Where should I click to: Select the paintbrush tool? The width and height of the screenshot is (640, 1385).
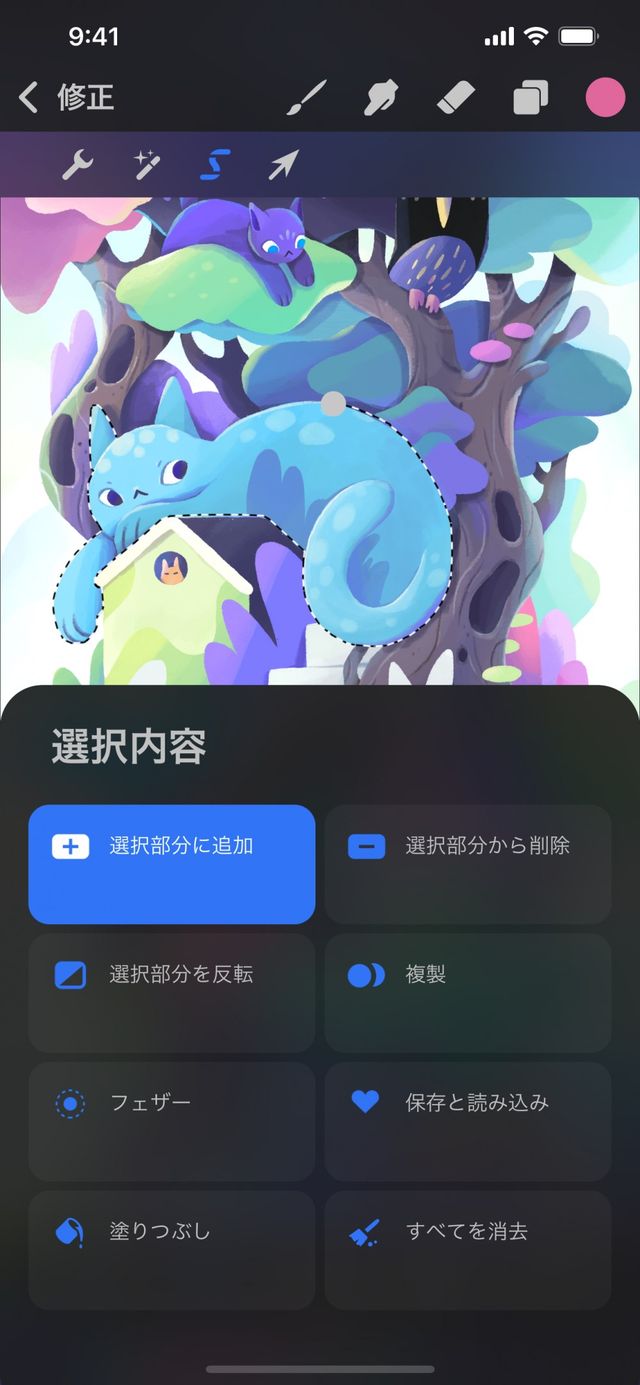pos(307,98)
